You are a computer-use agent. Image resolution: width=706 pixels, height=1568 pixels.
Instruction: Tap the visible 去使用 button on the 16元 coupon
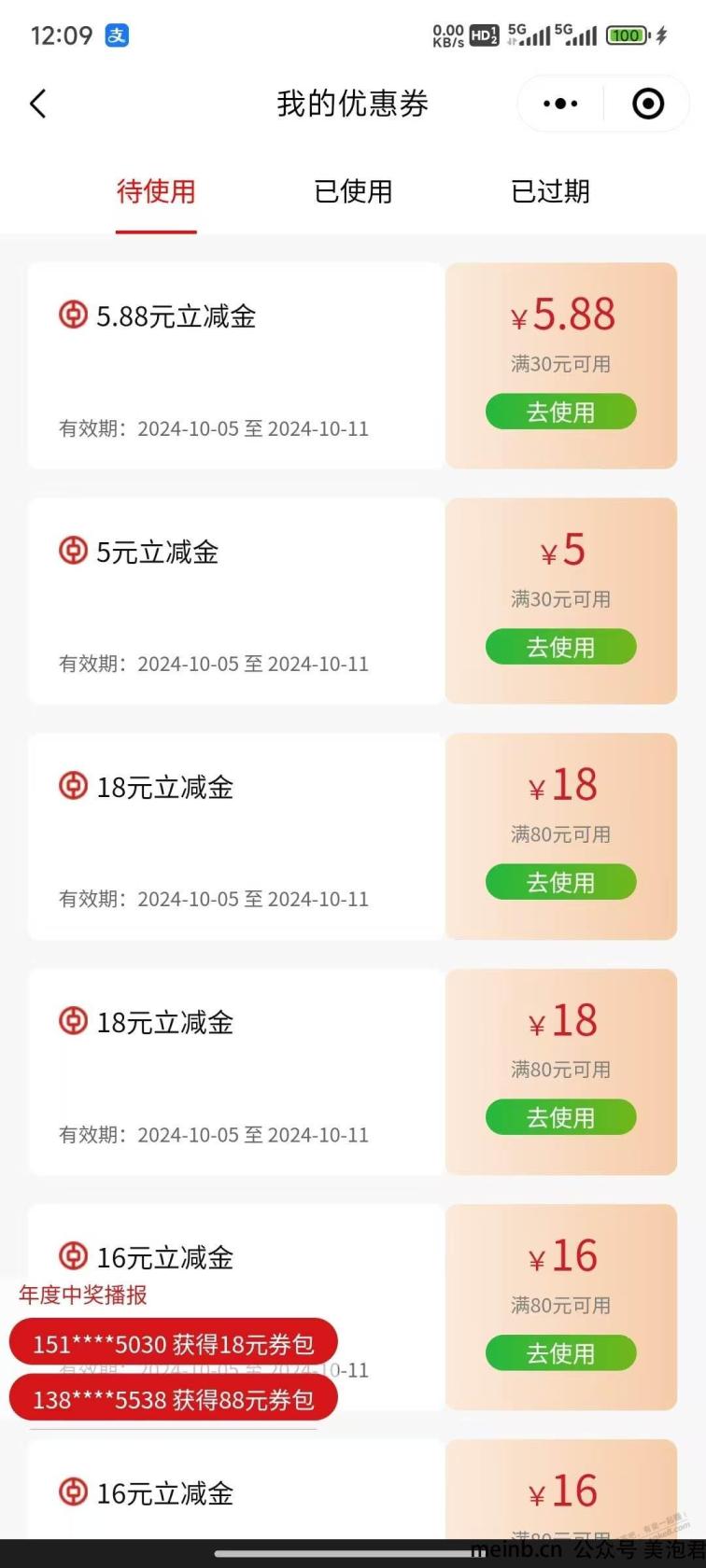click(560, 1353)
